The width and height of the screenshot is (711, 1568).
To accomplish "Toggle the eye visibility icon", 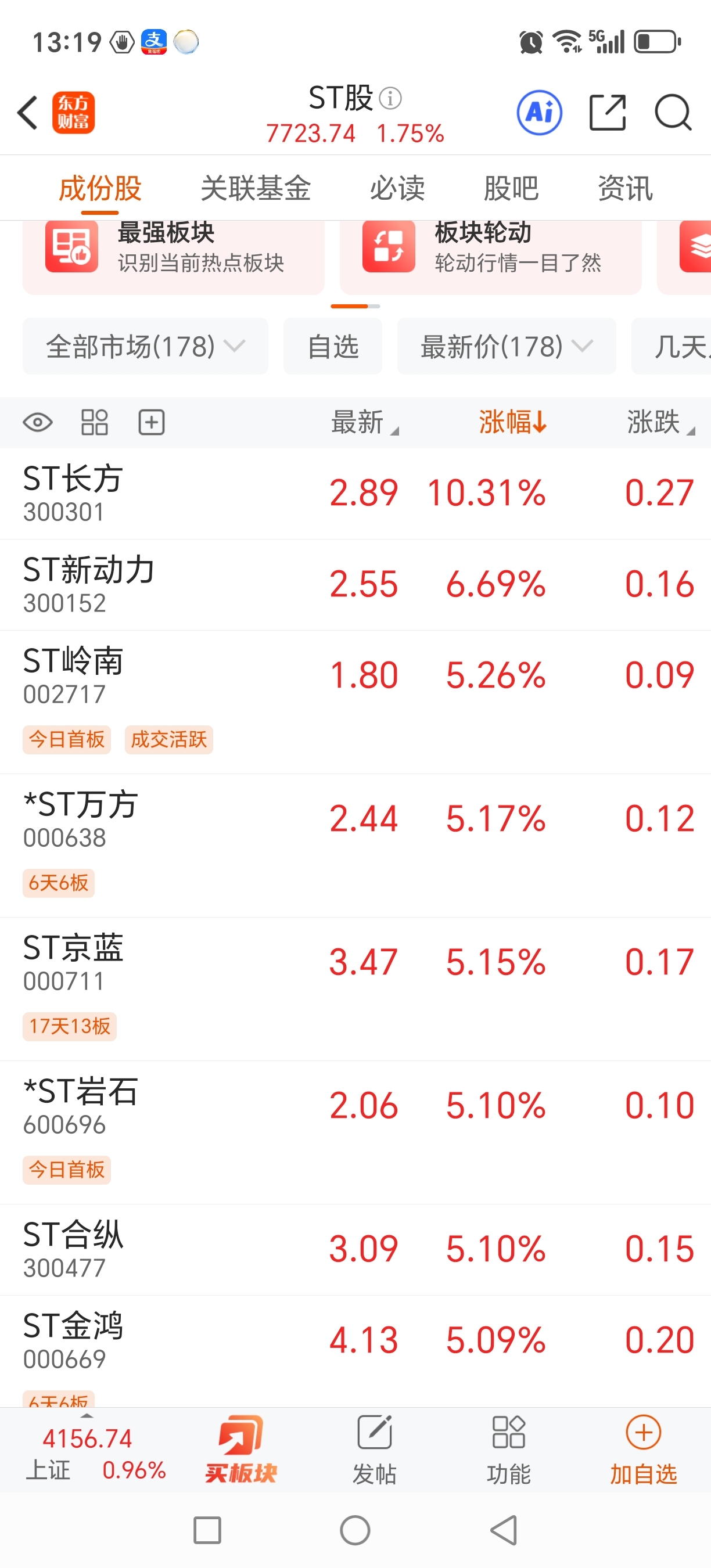I will click(x=38, y=422).
